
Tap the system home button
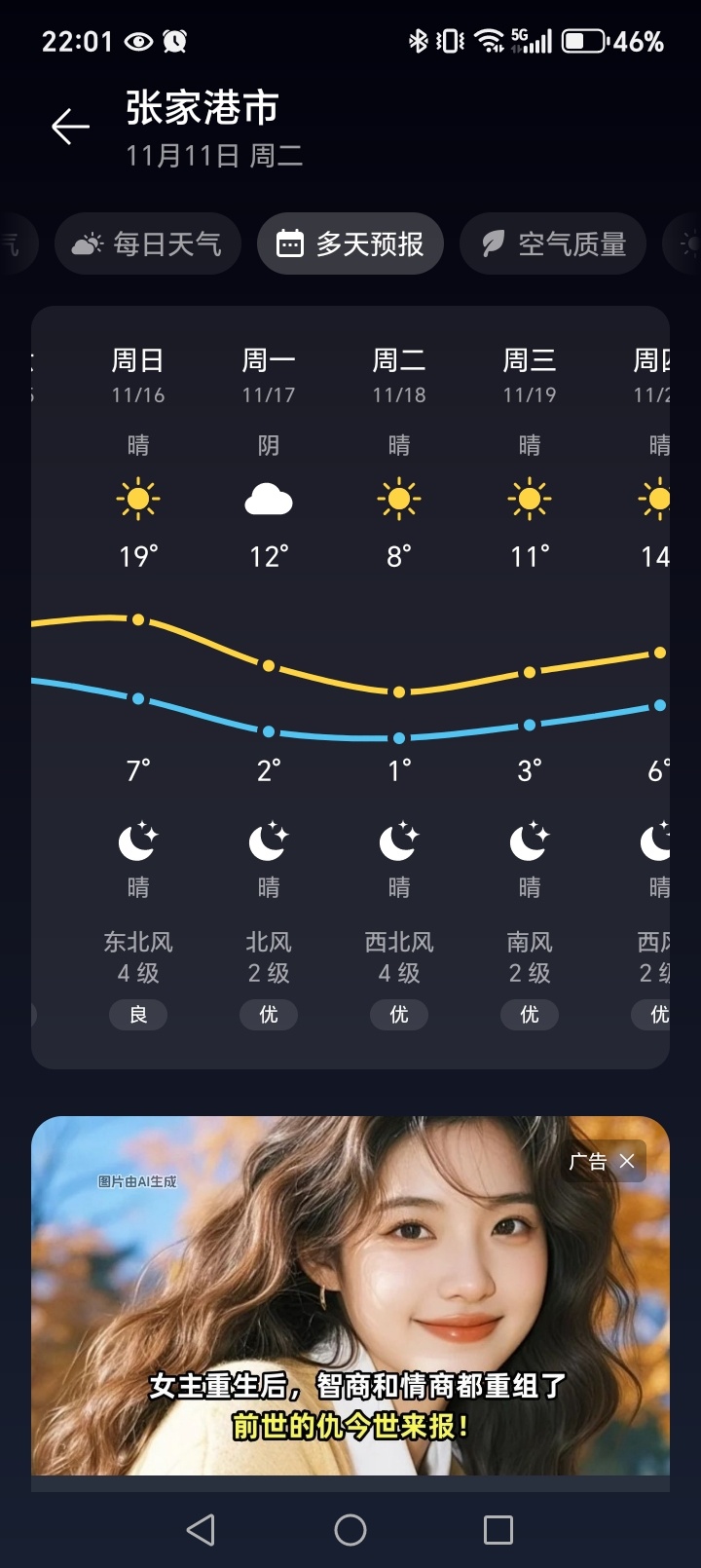[x=350, y=1530]
